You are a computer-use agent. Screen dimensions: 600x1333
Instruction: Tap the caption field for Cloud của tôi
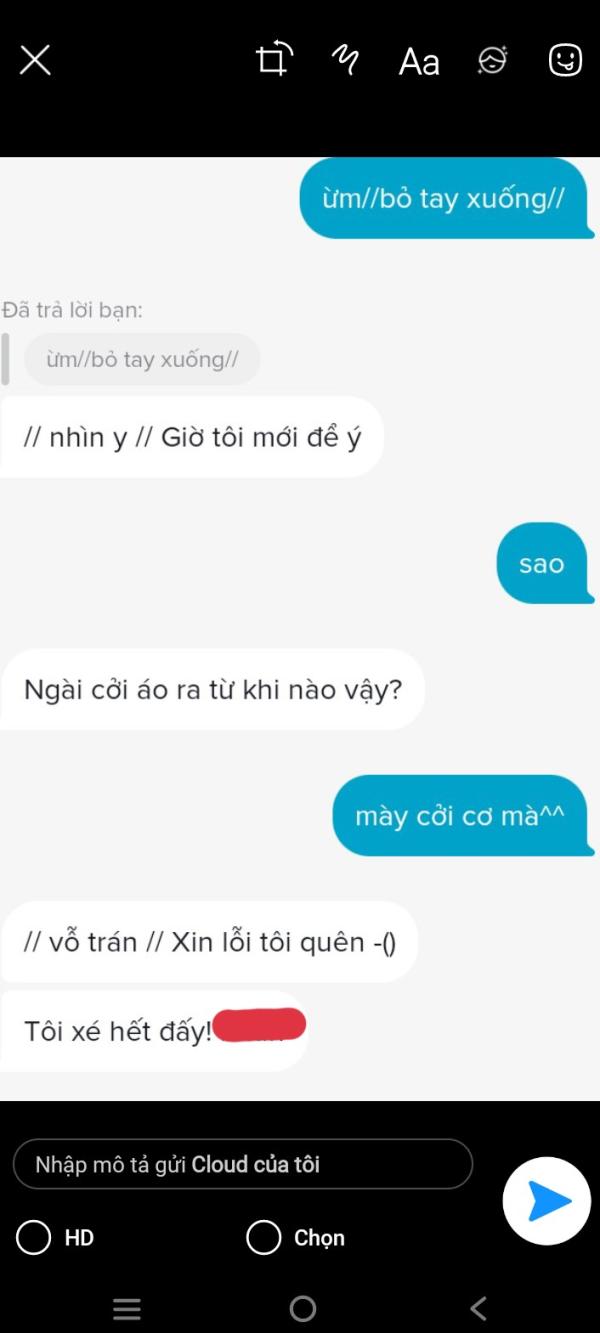tap(242, 1164)
